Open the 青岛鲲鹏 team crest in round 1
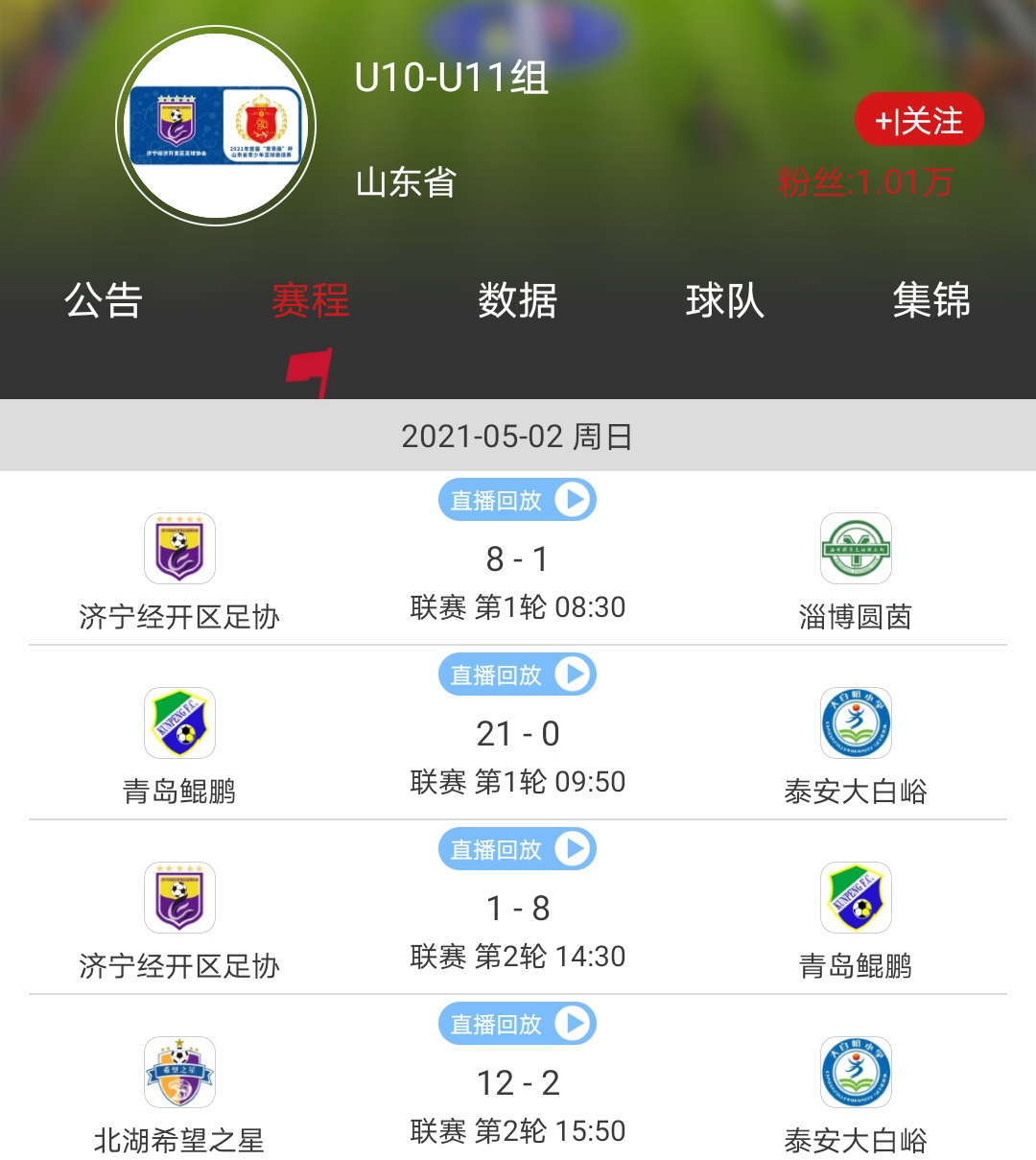The width and height of the screenshot is (1036, 1160). [178, 722]
